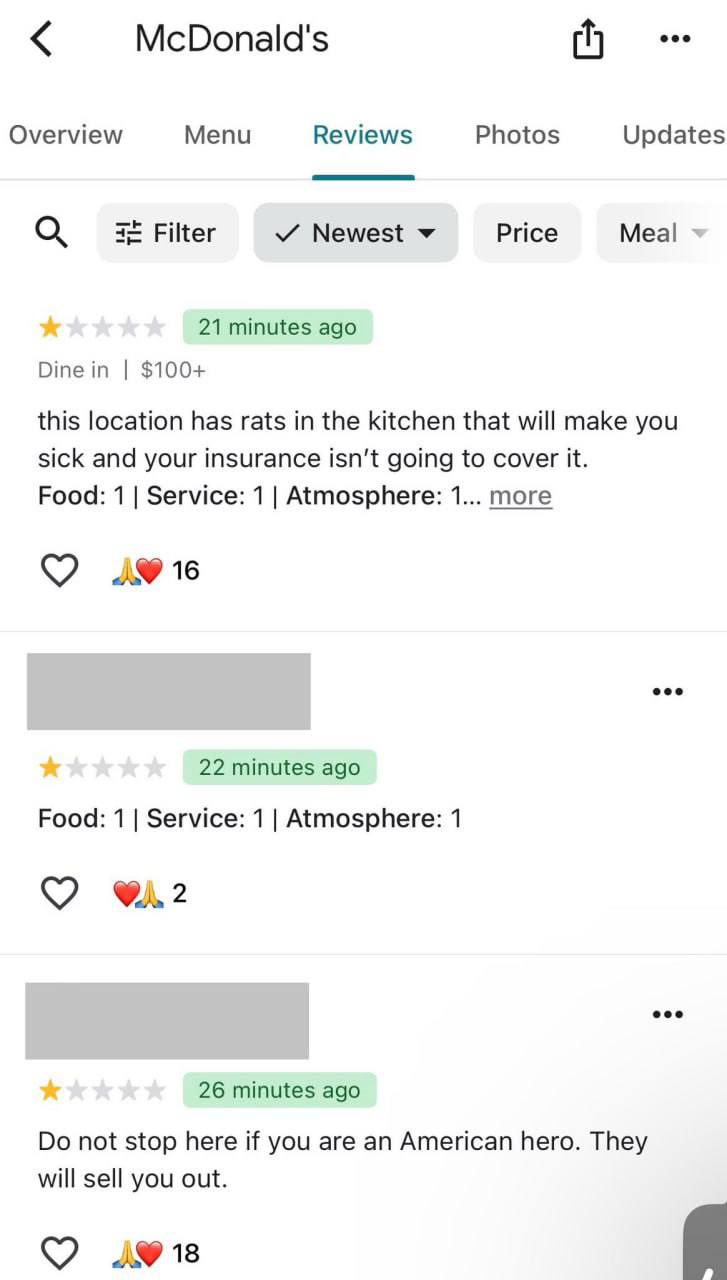Open options for the 26 minutes ago review
The image size is (727, 1280).
tap(667, 1014)
